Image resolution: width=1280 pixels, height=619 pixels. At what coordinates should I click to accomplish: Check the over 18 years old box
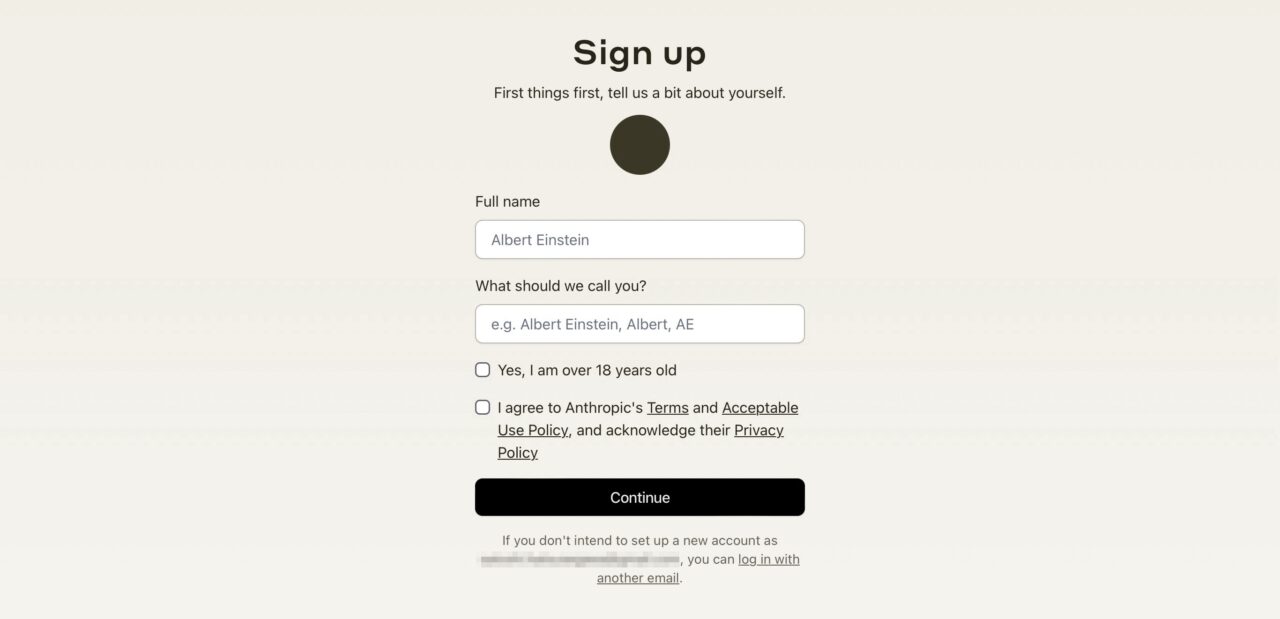click(x=483, y=370)
